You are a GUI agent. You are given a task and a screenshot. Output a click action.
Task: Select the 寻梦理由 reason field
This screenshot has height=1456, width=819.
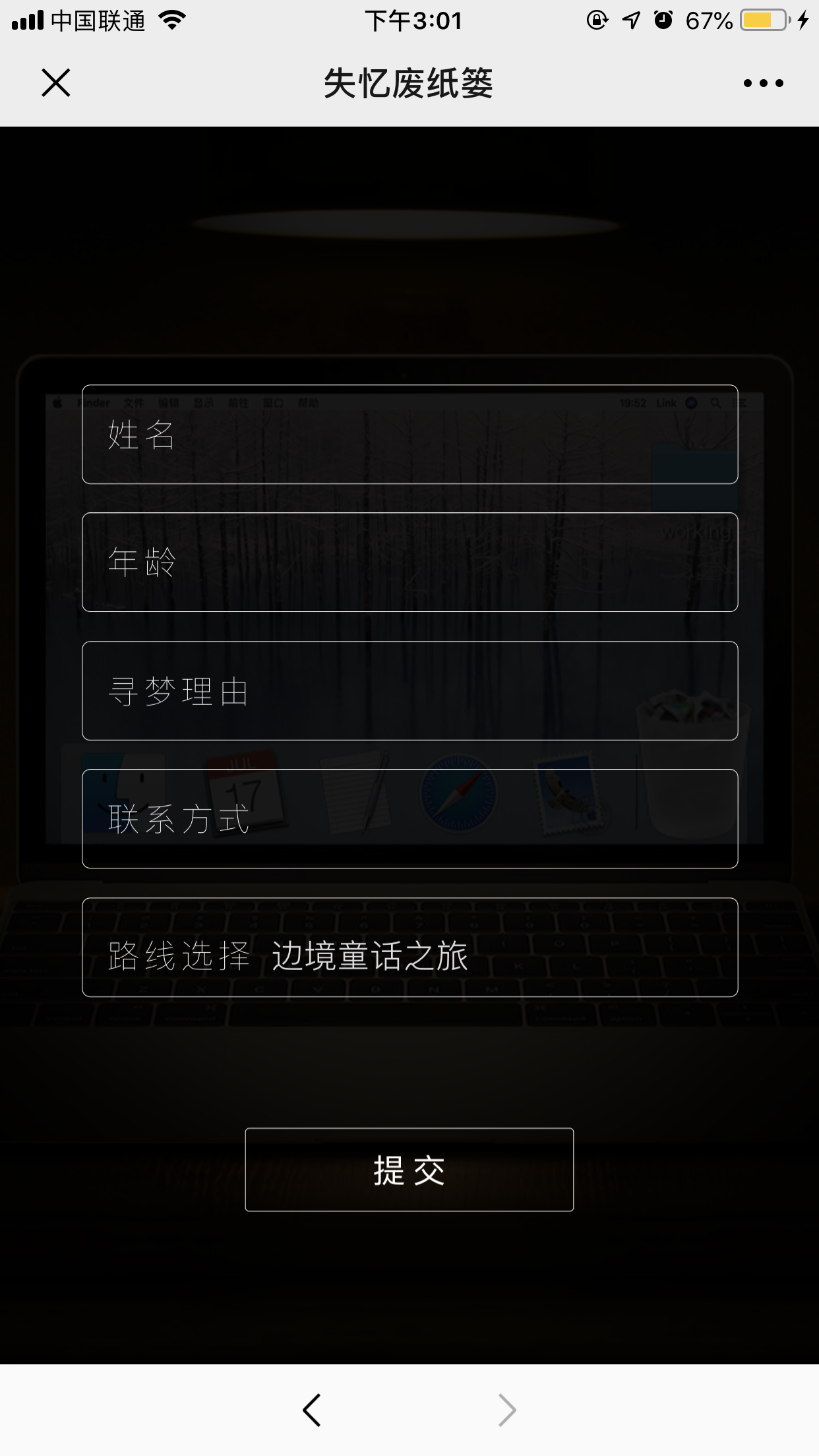tap(409, 690)
